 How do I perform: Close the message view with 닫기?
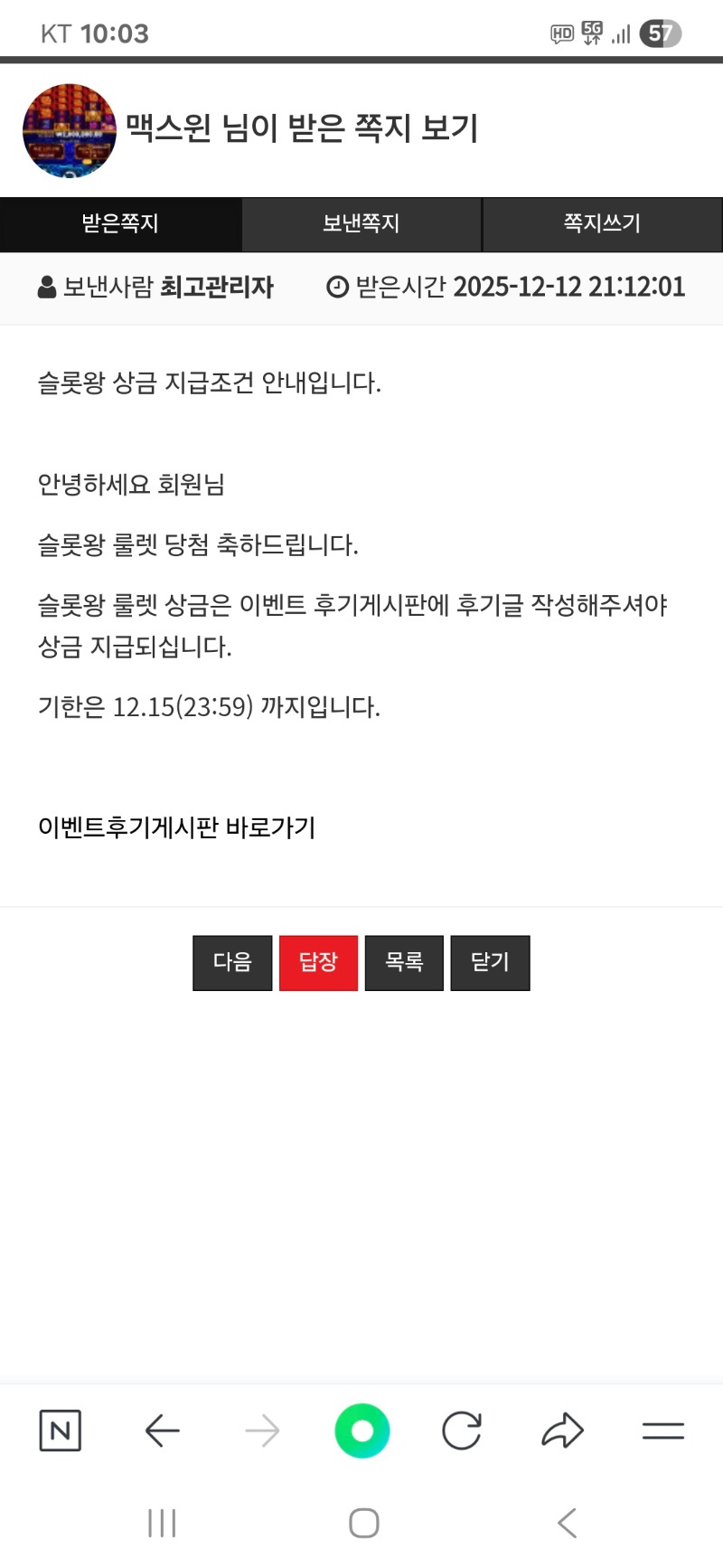tap(490, 962)
